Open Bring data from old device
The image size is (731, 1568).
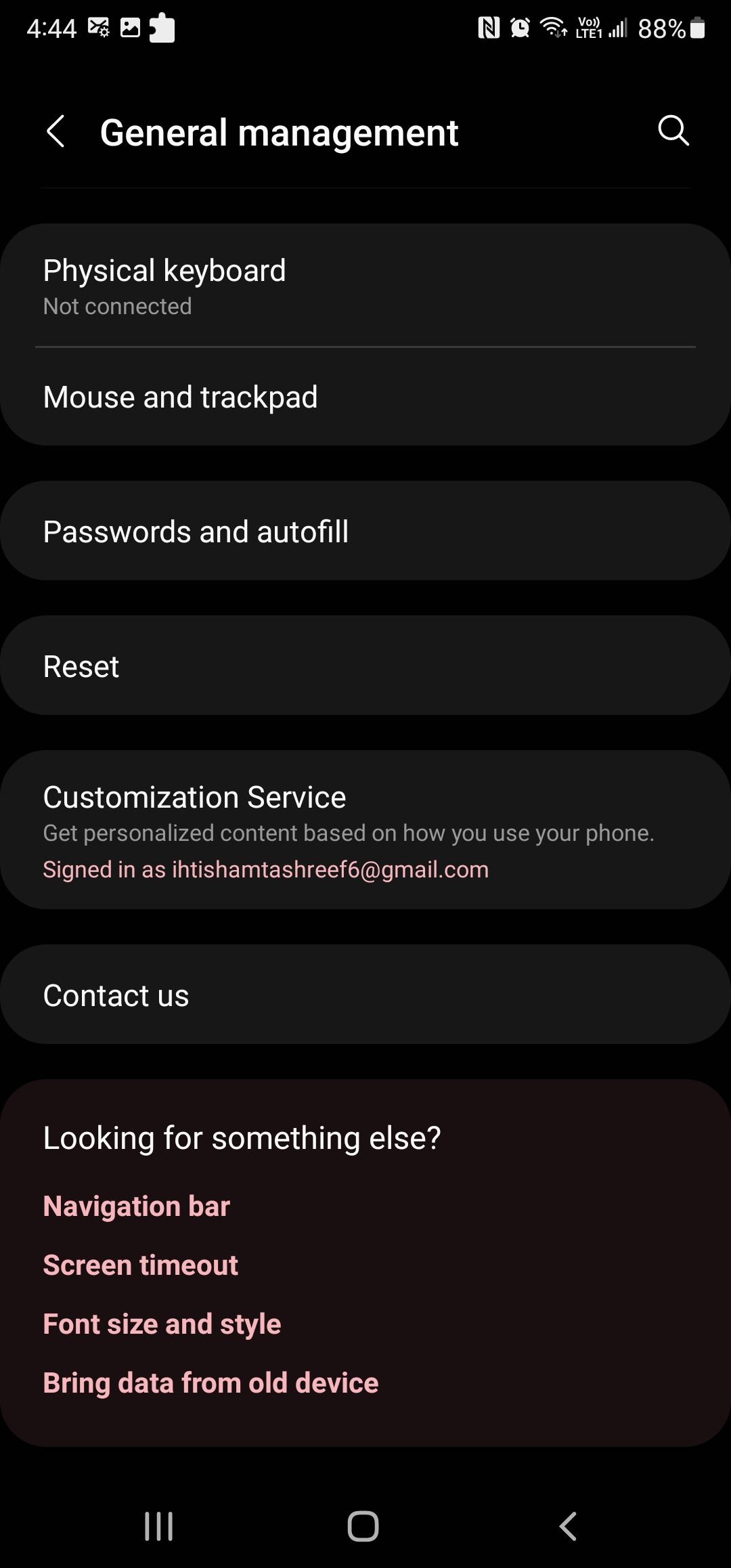click(211, 1382)
